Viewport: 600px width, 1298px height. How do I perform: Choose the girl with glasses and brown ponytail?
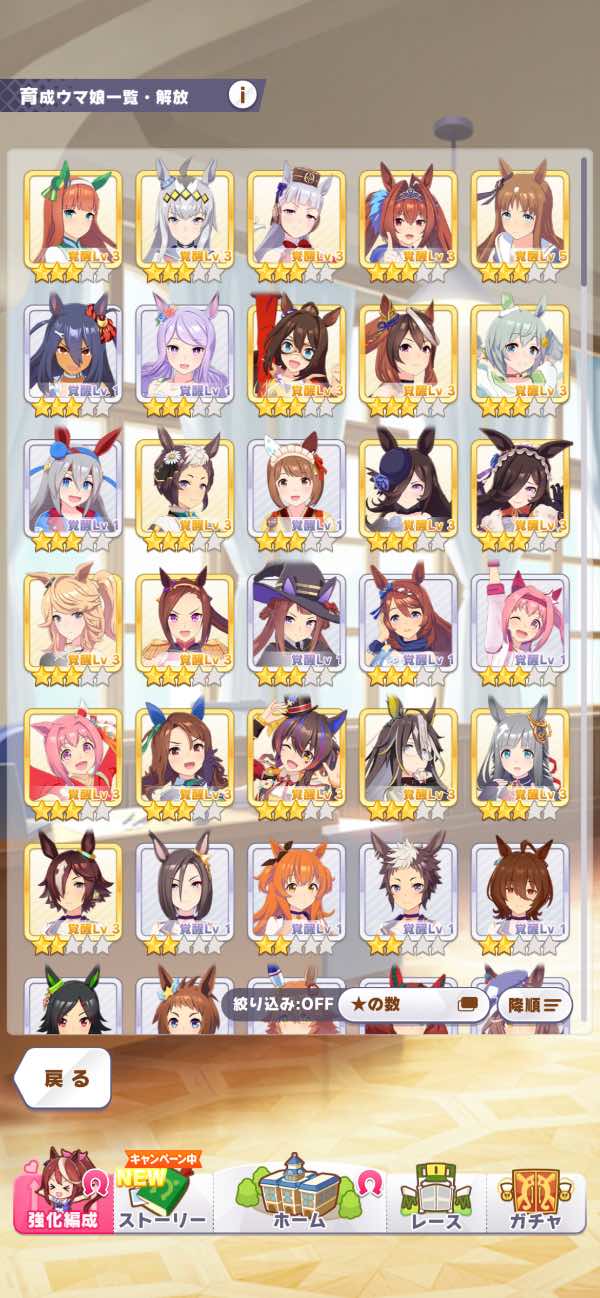point(297,352)
